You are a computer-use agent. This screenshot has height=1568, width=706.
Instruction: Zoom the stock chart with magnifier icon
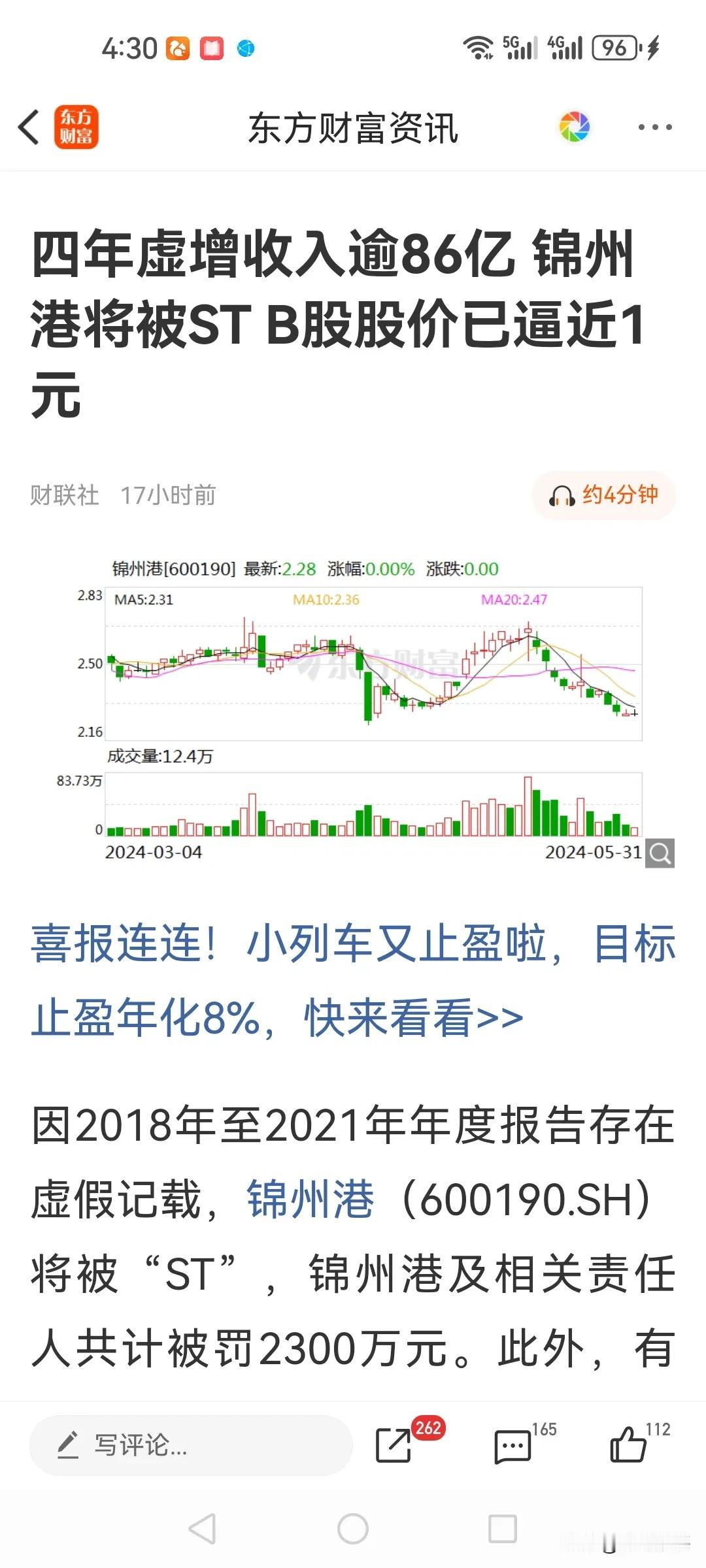[x=660, y=853]
